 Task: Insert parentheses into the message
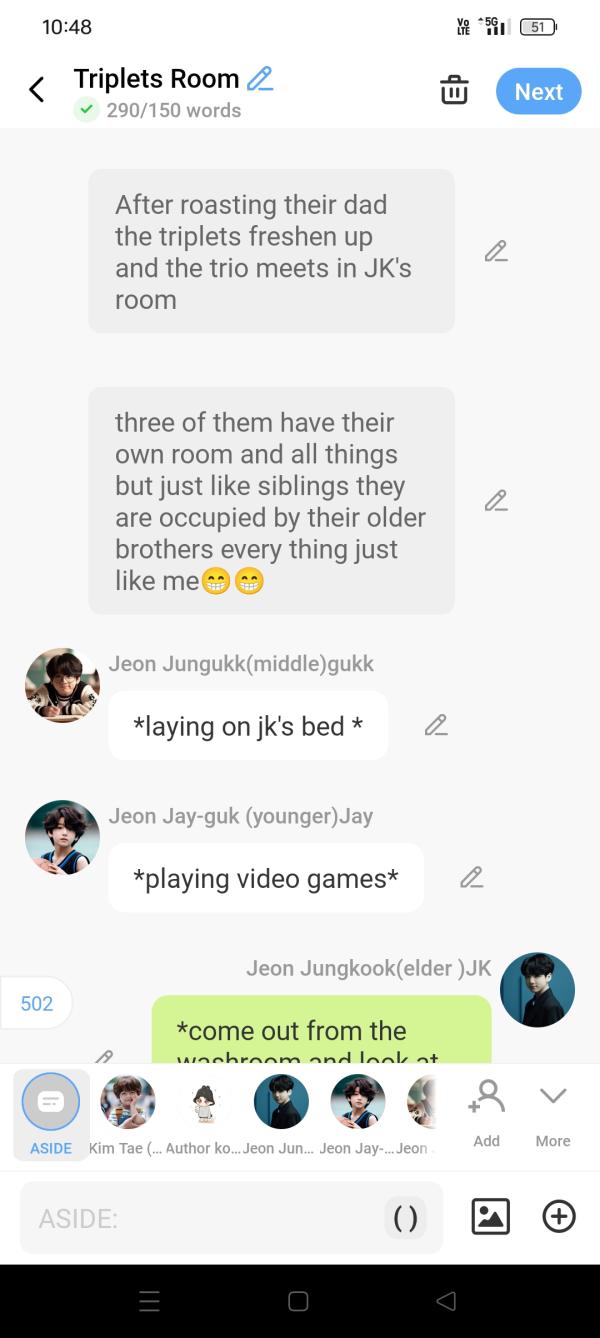click(405, 1218)
